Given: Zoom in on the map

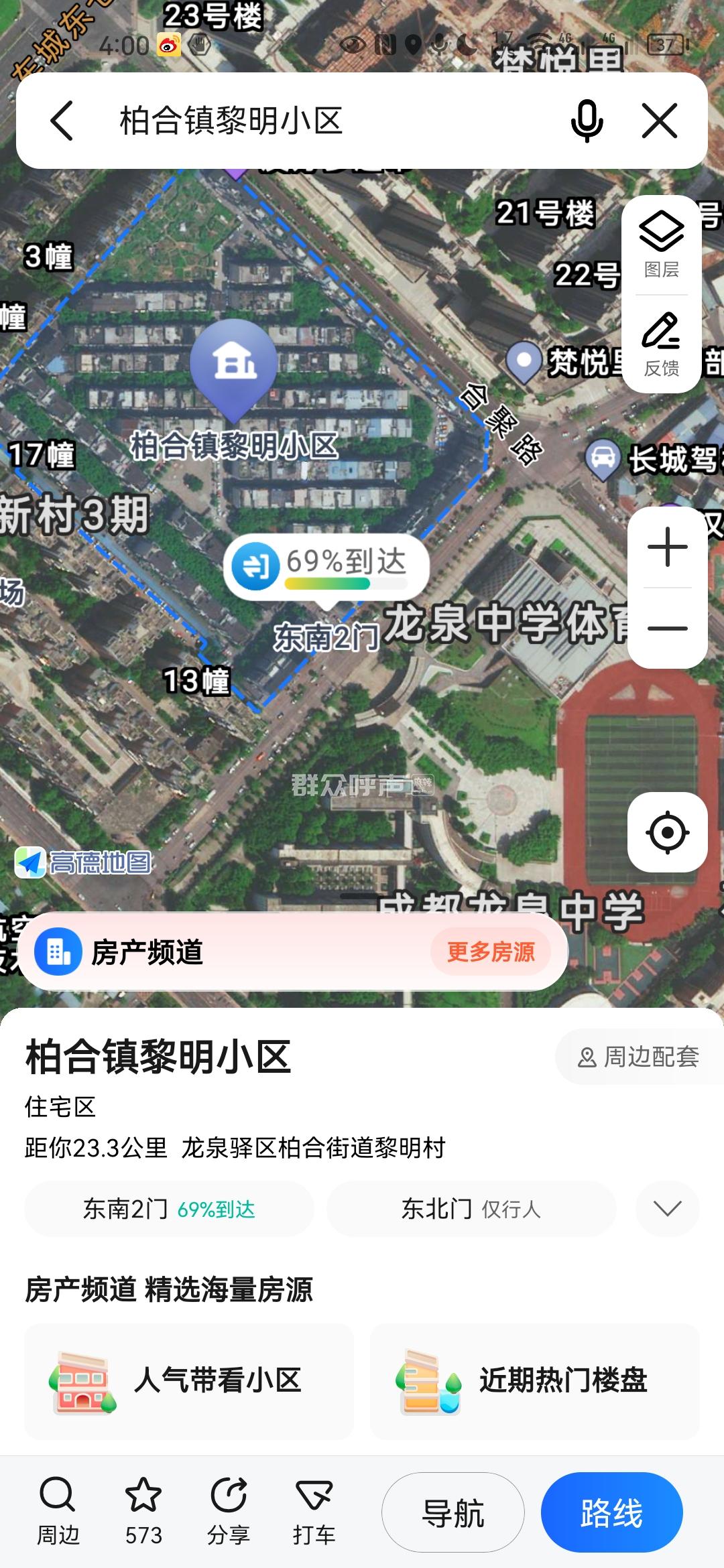Looking at the screenshot, I should (x=668, y=547).
